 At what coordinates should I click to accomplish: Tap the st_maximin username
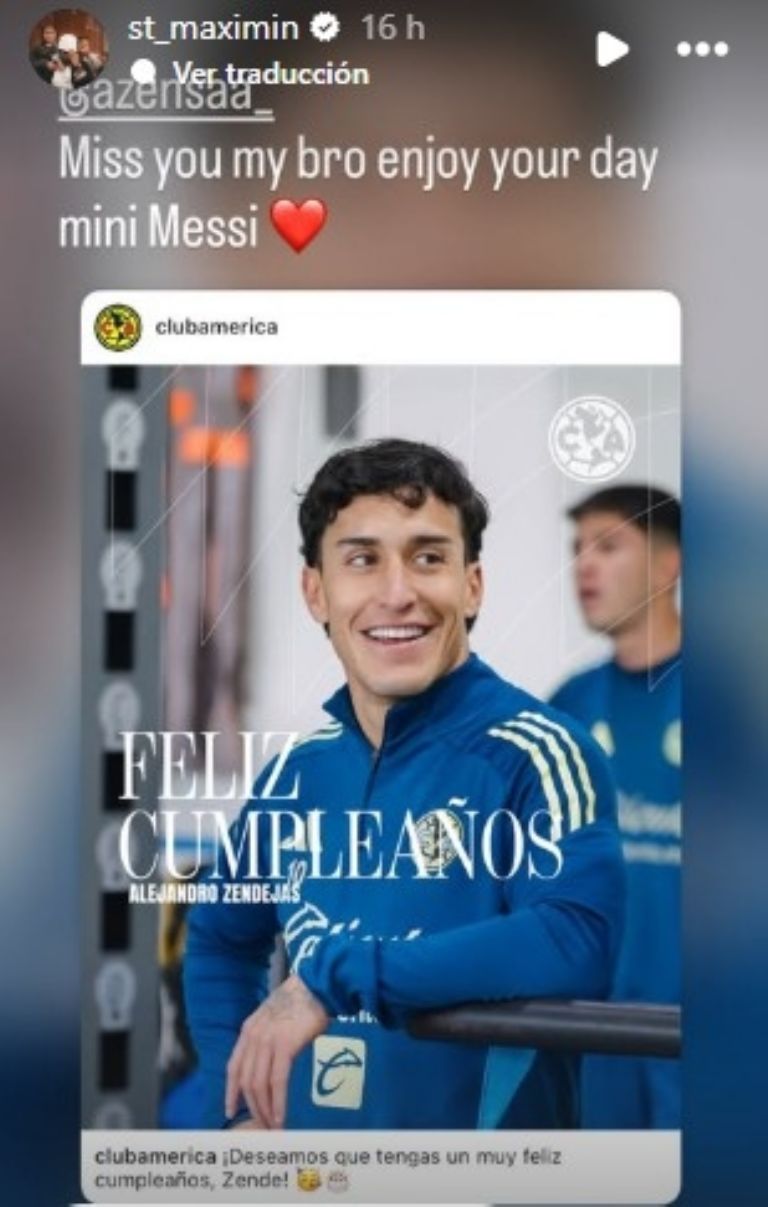212,27
